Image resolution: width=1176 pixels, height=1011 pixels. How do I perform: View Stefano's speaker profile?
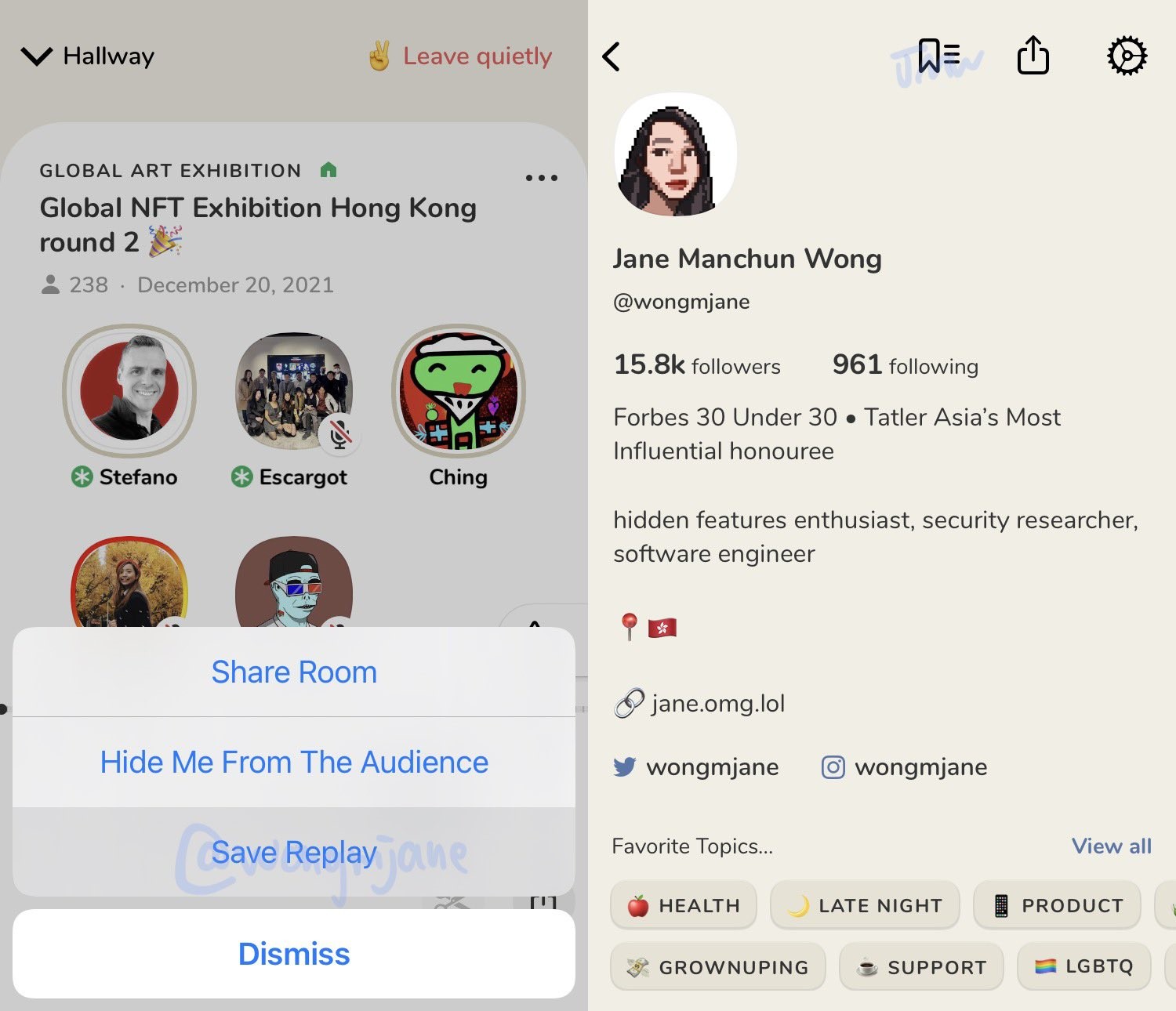(129, 391)
